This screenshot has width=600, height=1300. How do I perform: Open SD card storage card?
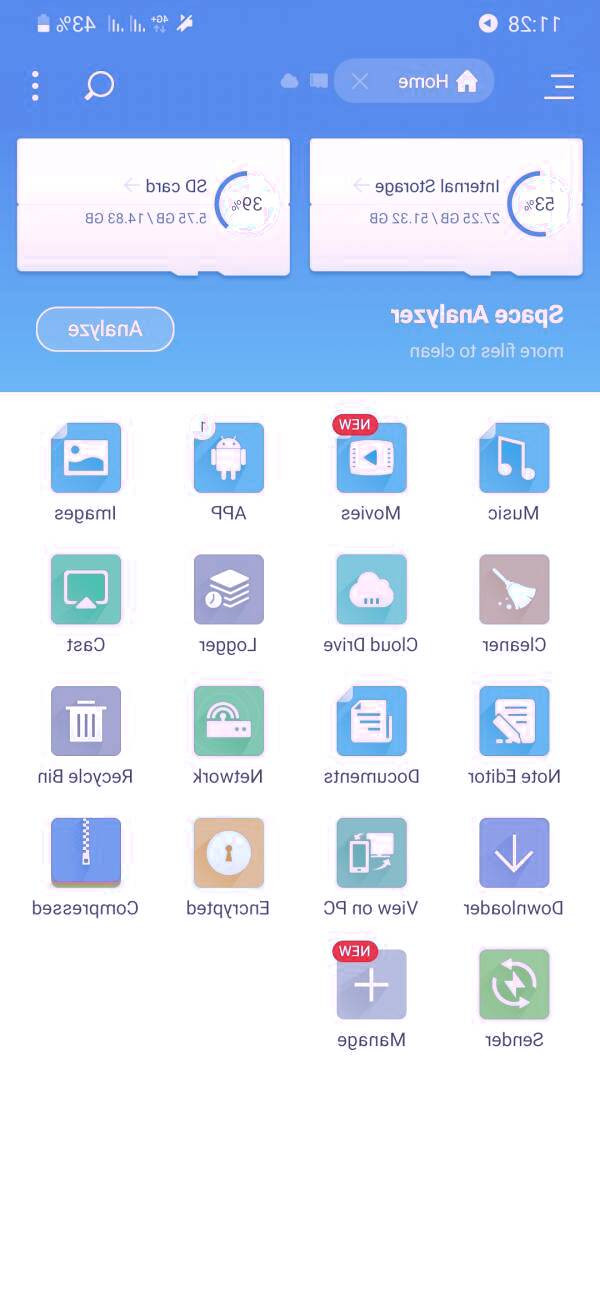point(153,205)
